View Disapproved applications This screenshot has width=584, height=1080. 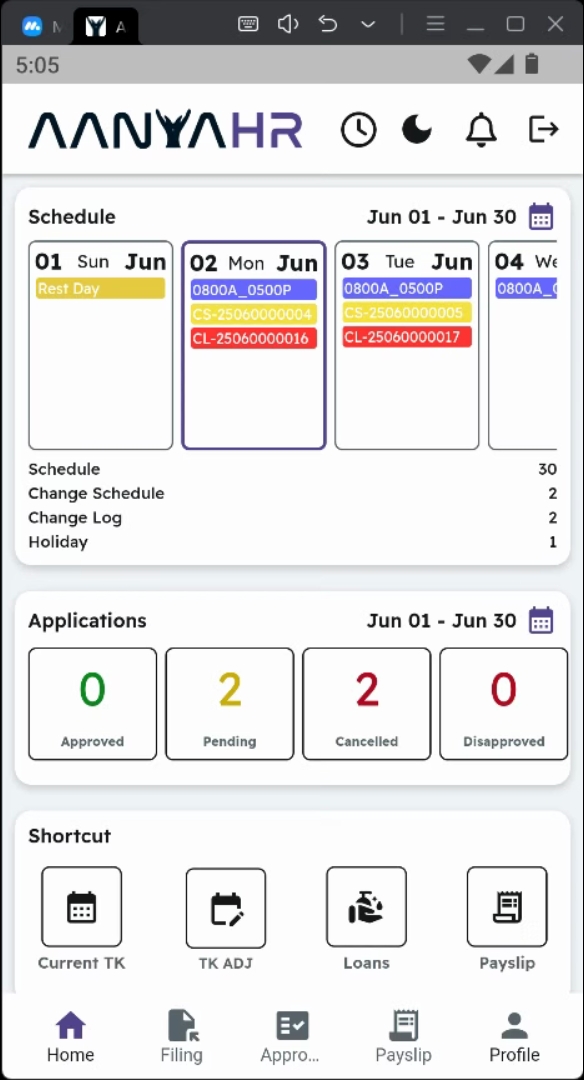coord(503,704)
